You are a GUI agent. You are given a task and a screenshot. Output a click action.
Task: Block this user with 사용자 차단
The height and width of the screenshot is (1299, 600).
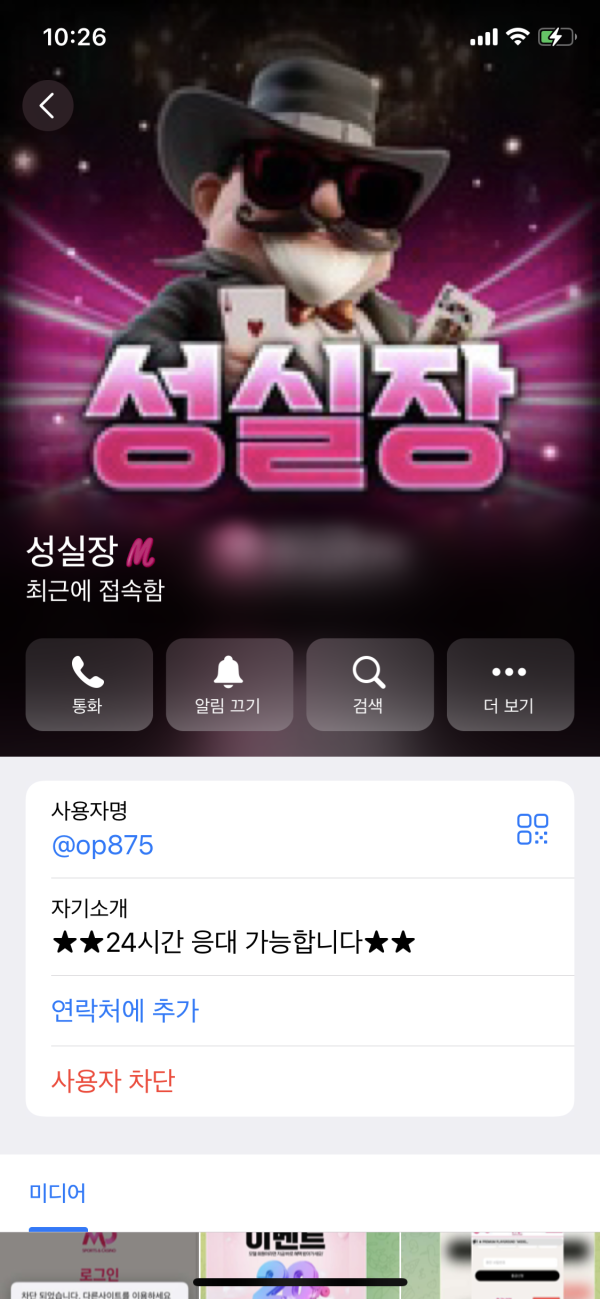pyautogui.click(x=113, y=1081)
